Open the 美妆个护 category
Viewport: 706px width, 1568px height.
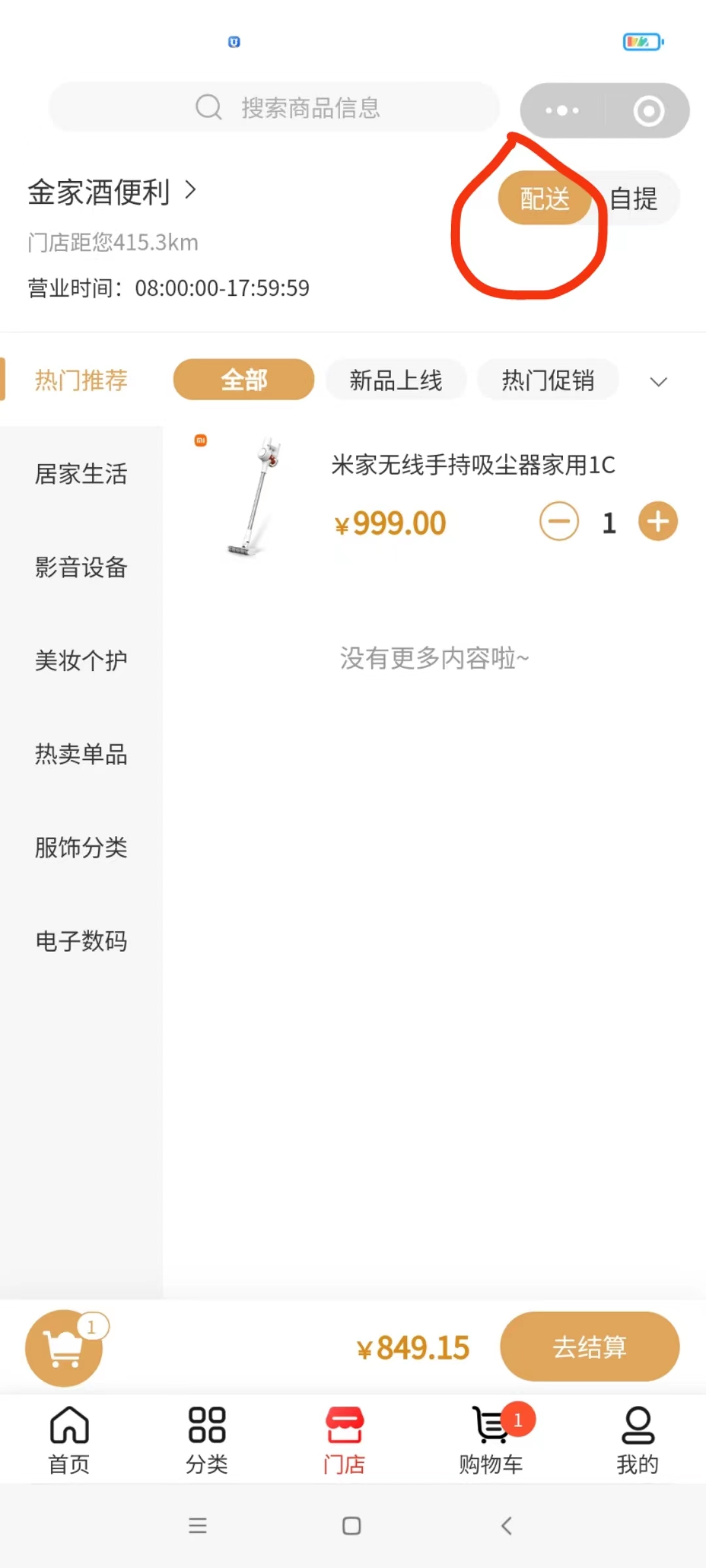81,661
